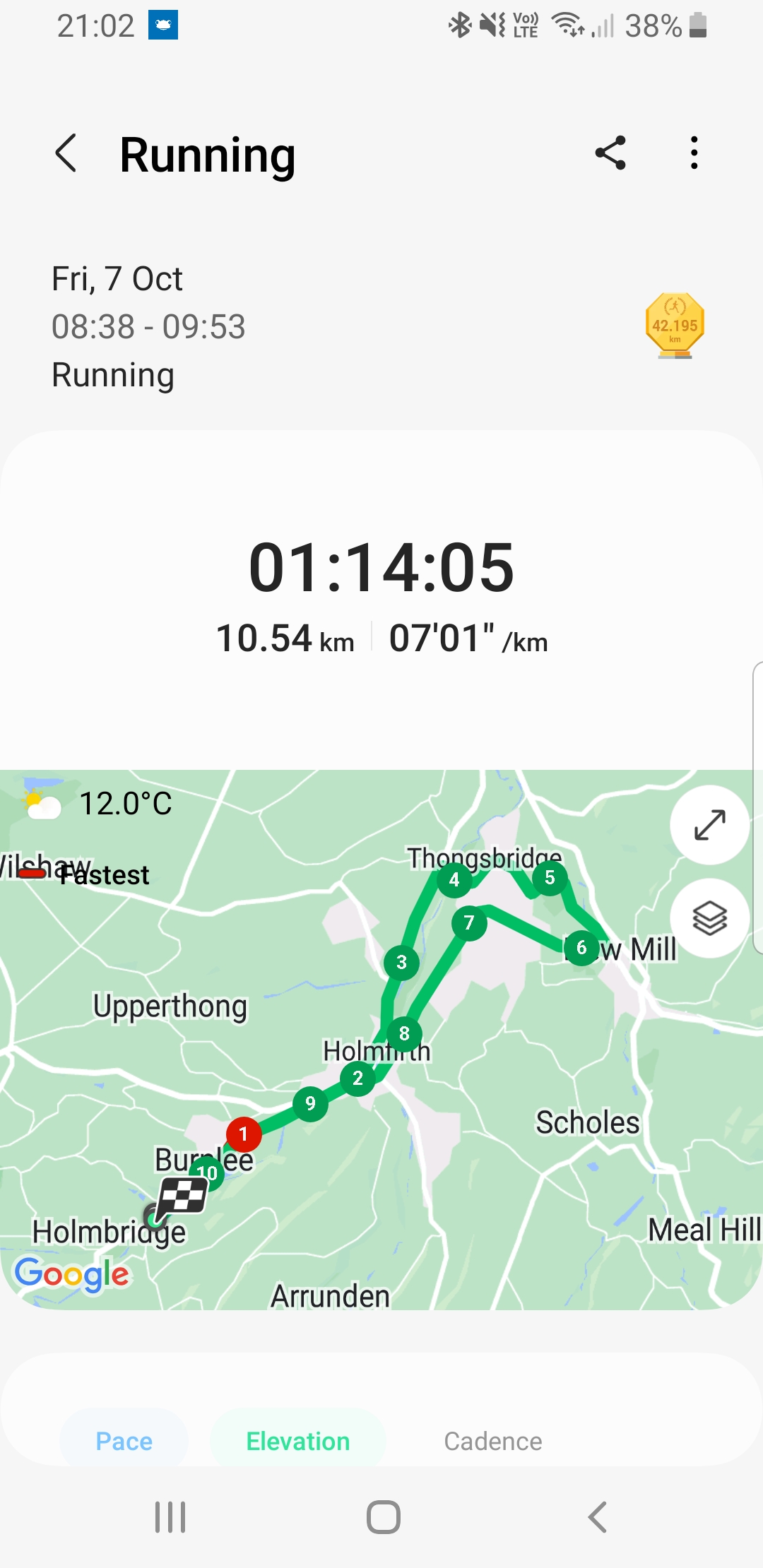This screenshot has width=763, height=1568.
Task: Open the 42.195 km marathon badge
Action: 675,326
